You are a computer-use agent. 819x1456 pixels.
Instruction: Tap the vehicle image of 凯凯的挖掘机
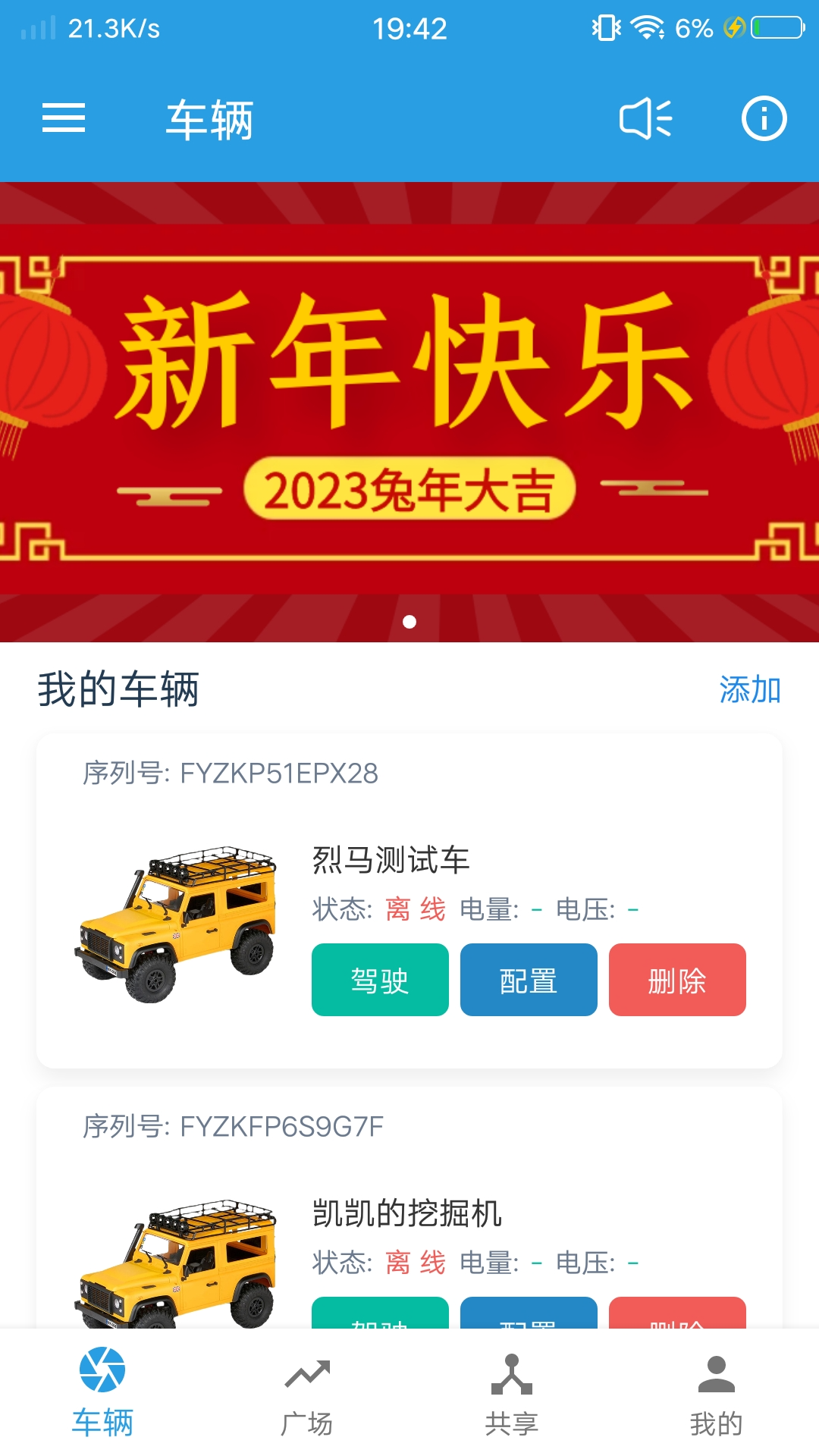(182, 1259)
